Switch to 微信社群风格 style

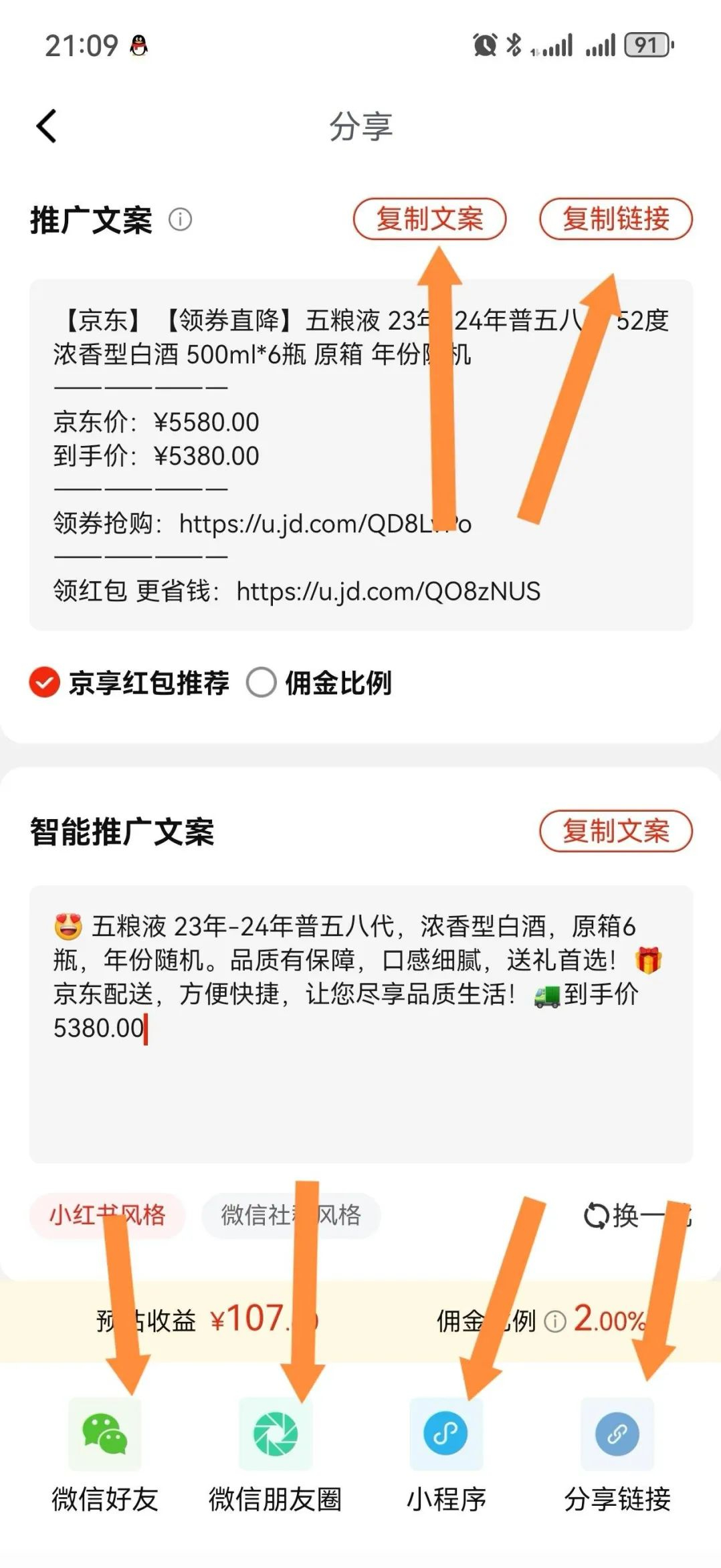(x=291, y=1214)
